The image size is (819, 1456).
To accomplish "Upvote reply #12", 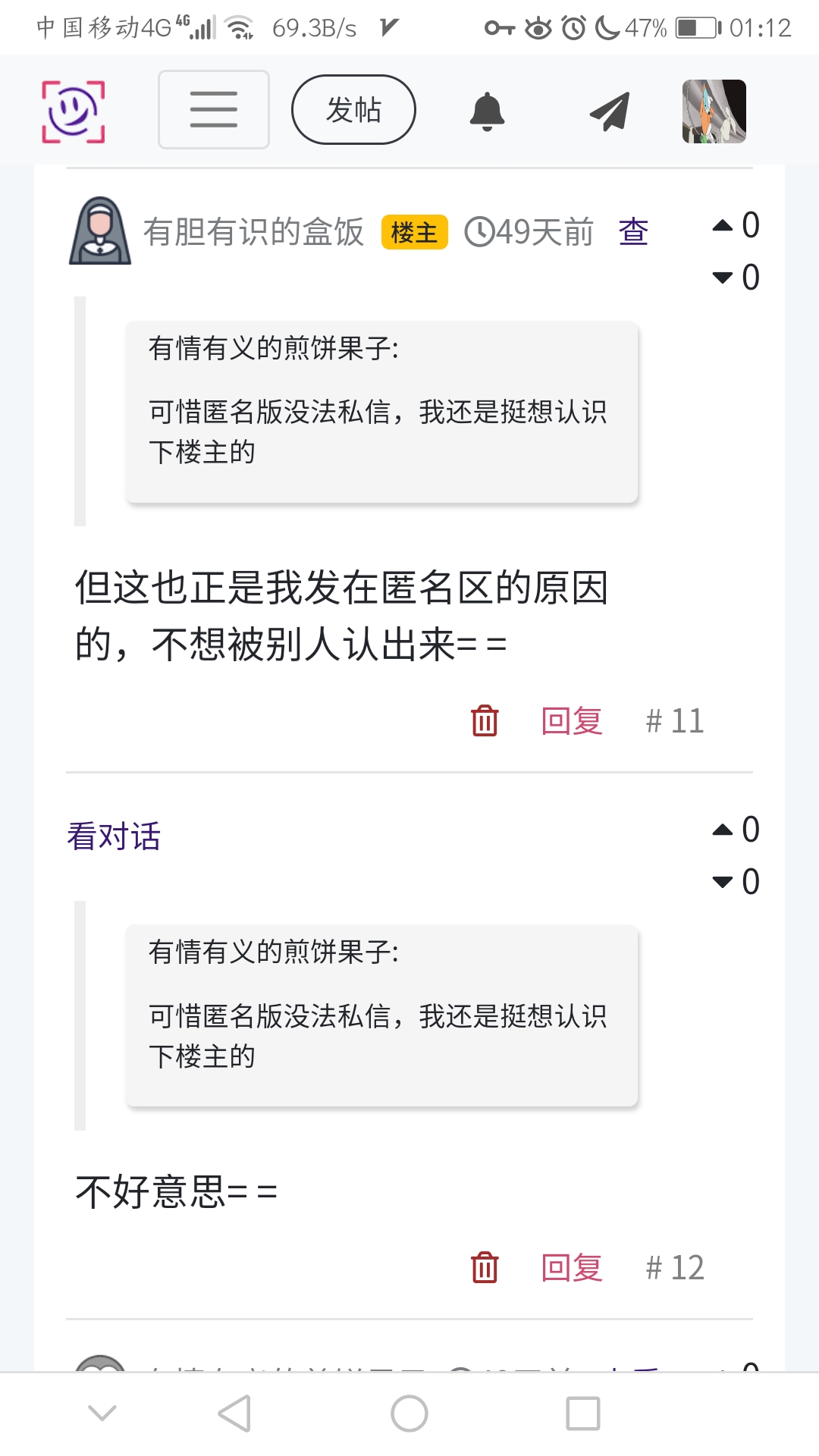I will click(x=723, y=830).
